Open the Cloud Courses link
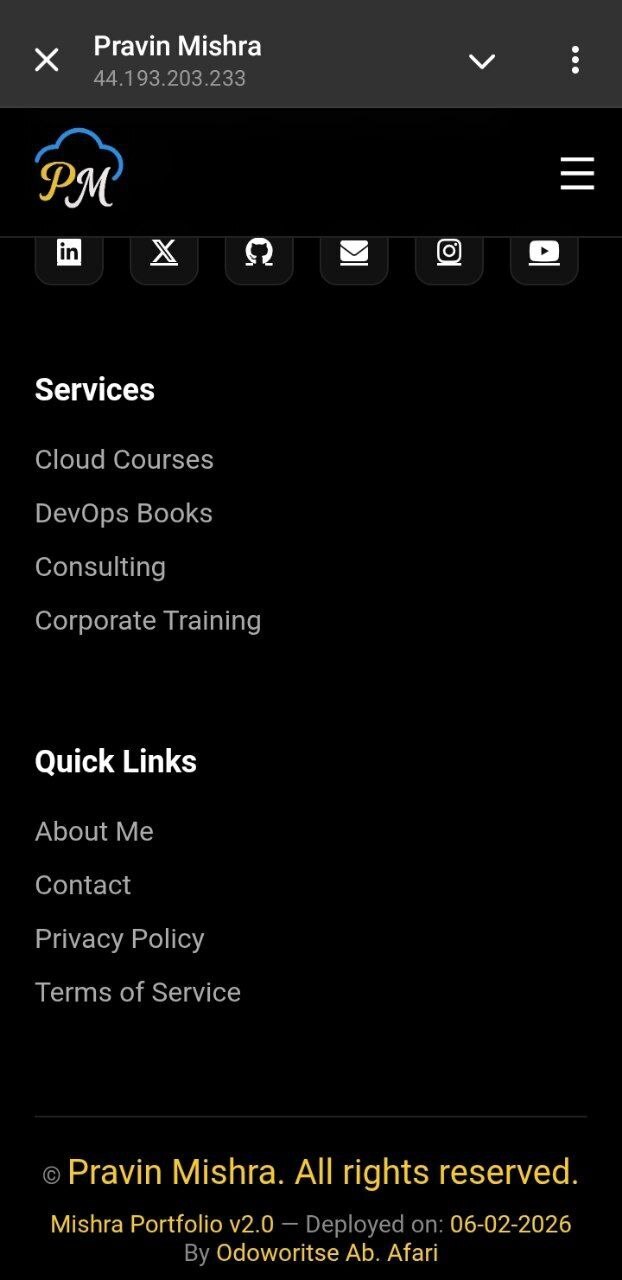Viewport: 622px width, 1280px height. tap(124, 459)
